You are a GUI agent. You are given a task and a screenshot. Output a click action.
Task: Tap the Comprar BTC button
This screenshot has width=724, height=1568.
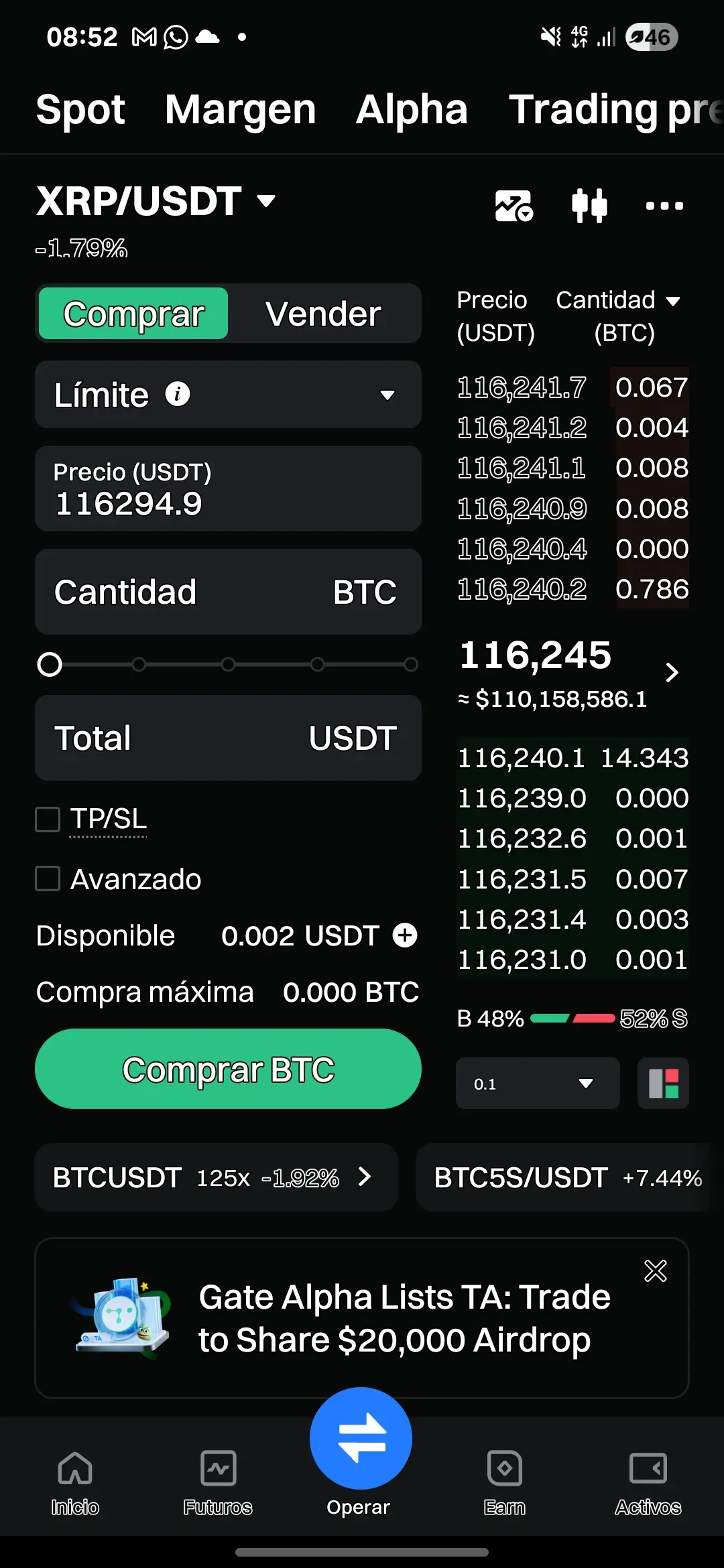[x=228, y=1069]
